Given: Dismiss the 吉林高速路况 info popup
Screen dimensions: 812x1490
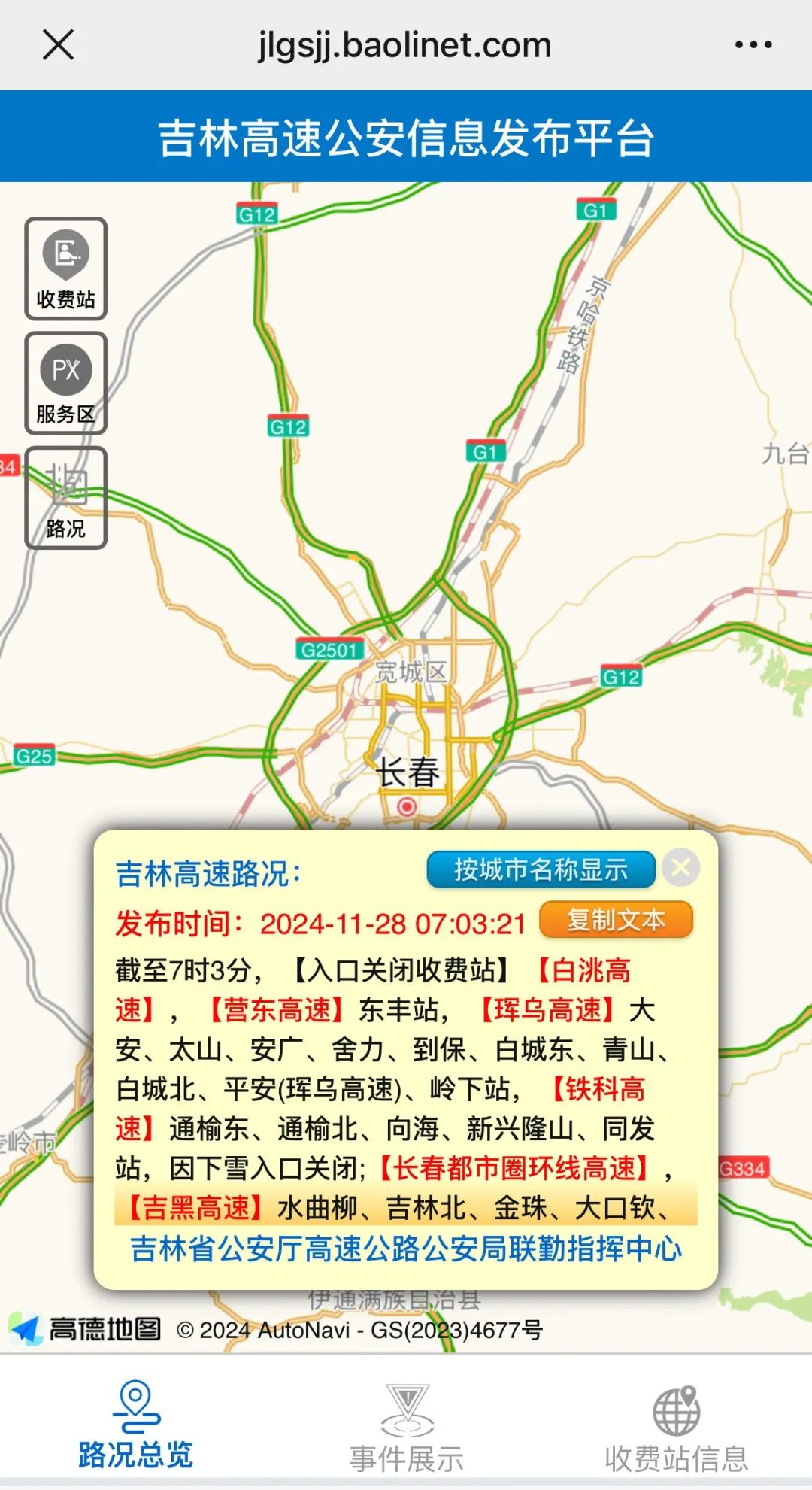Looking at the screenshot, I should click(681, 868).
